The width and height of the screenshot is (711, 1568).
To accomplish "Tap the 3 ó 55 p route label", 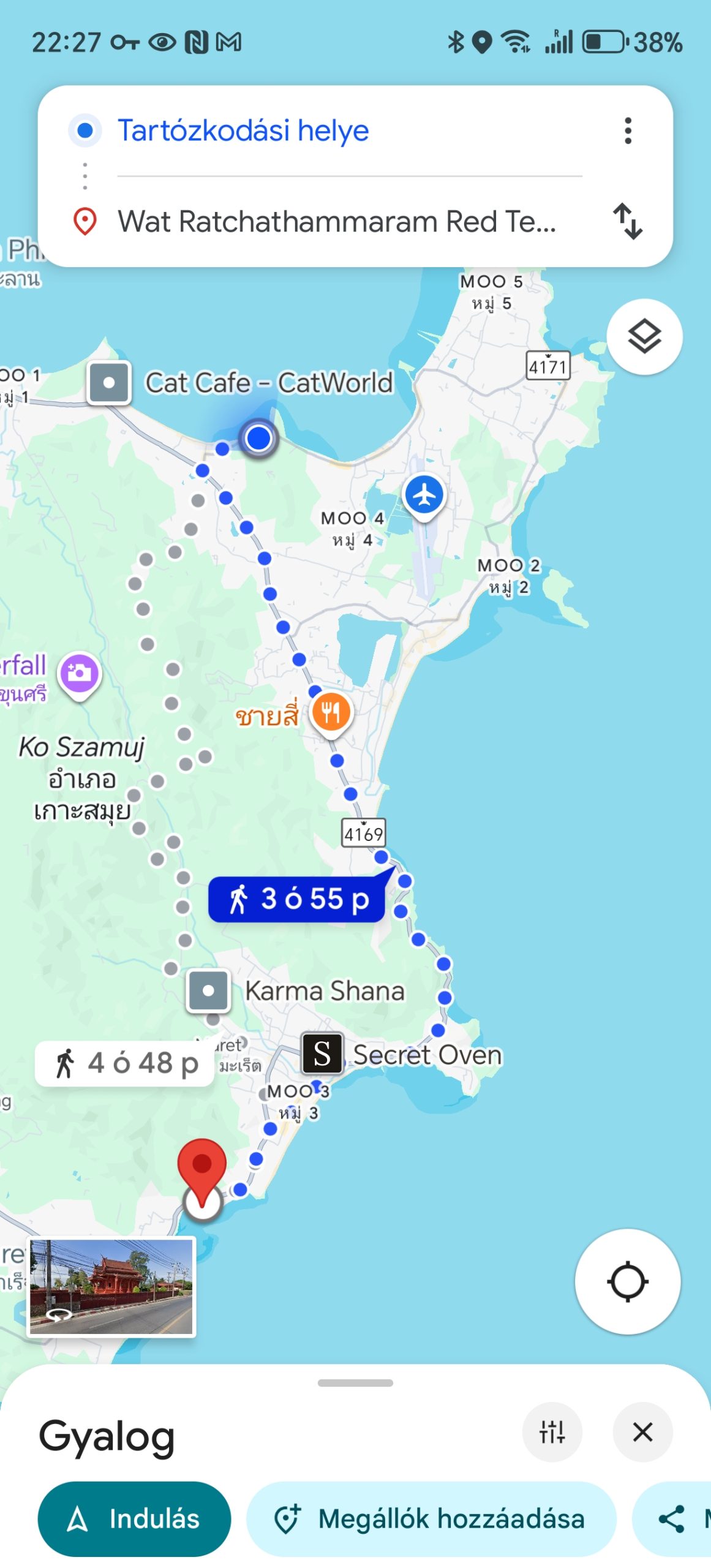I will point(297,899).
